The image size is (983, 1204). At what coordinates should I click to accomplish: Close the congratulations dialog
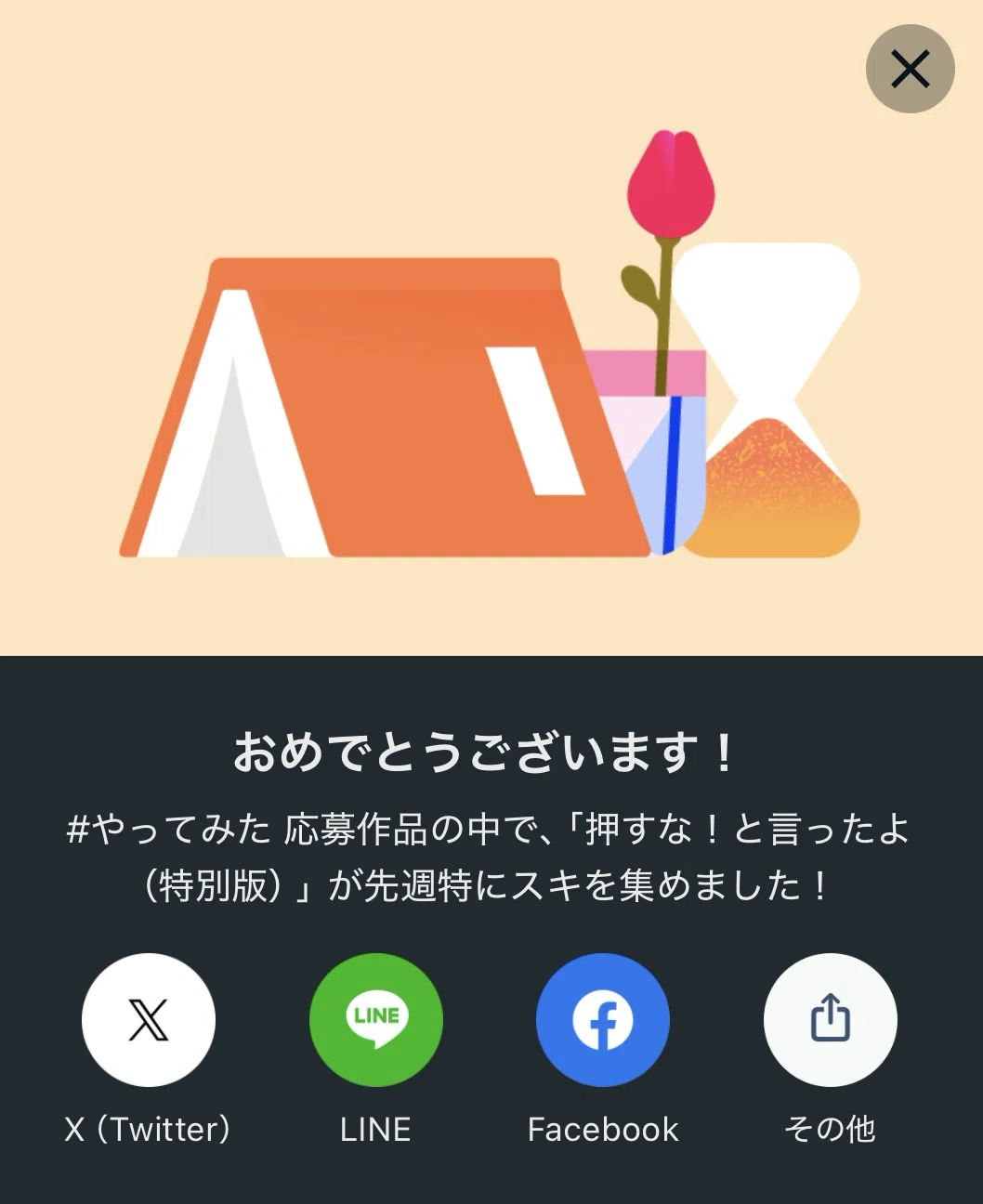coord(910,69)
